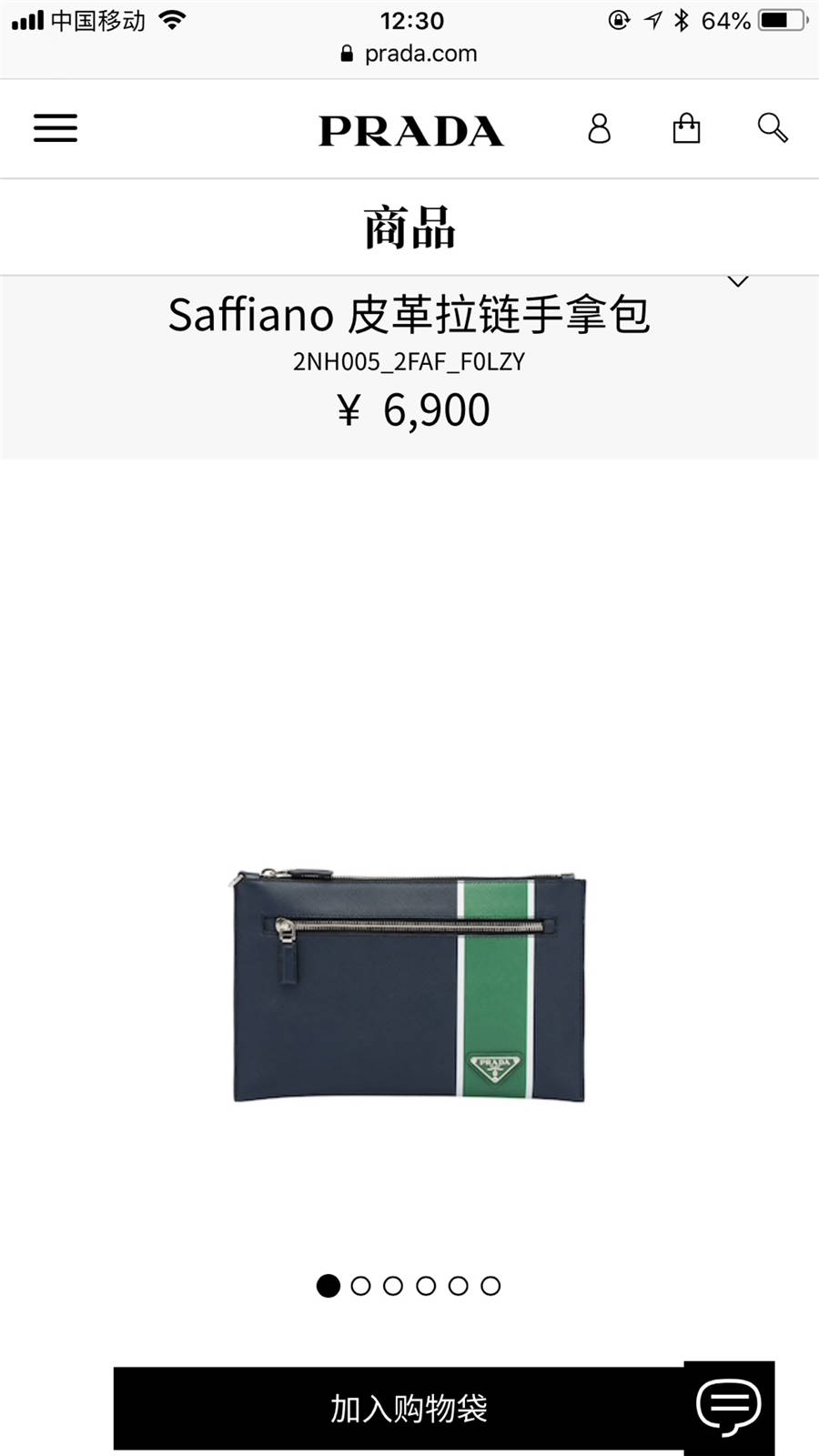Jump to the last image indicator dot
The image size is (819, 1456).
[490, 1286]
